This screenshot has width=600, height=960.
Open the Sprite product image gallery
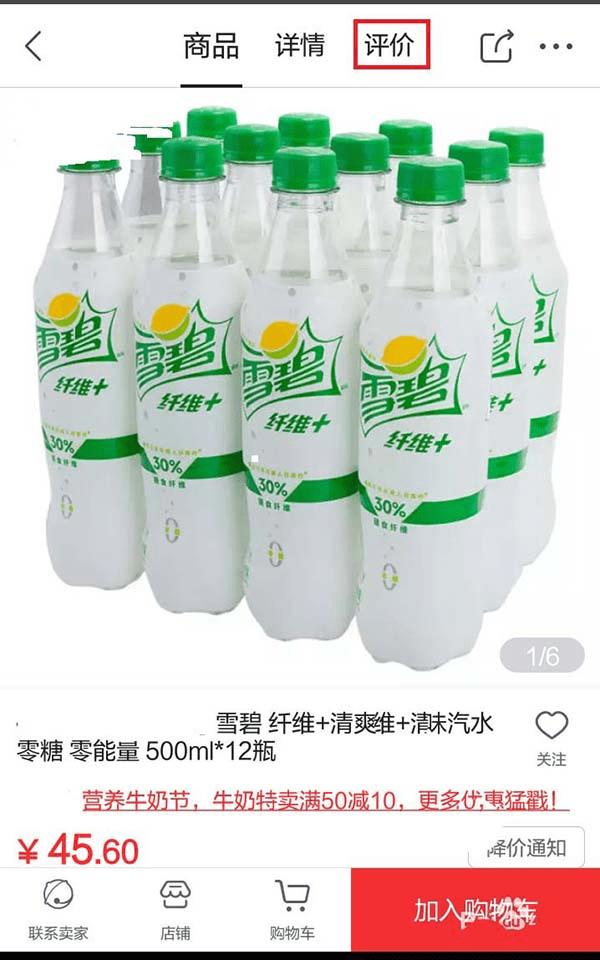[x=300, y=390]
